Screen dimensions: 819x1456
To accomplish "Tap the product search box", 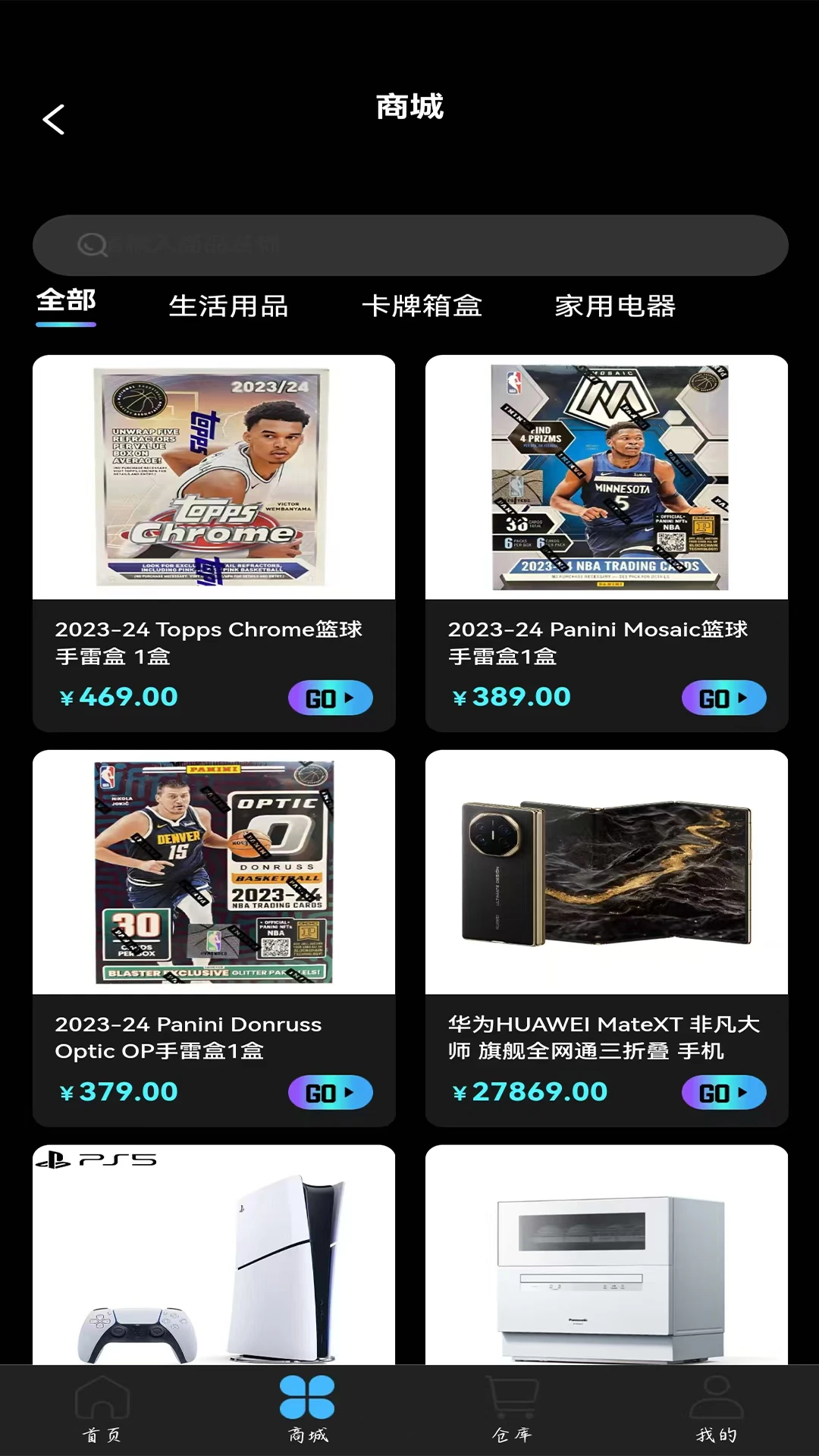I will point(409,245).
